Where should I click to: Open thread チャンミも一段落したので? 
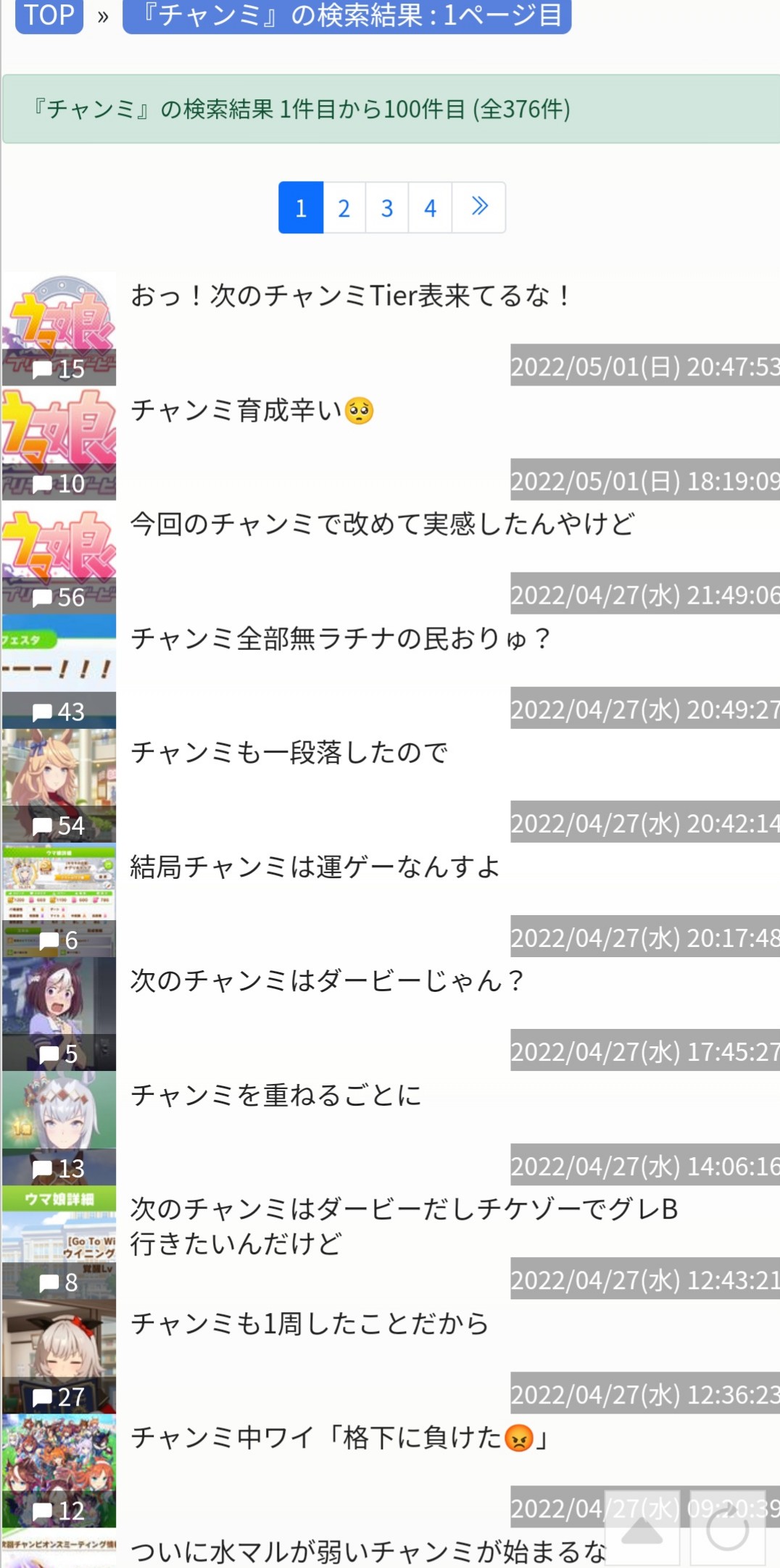tap(289, 752)
